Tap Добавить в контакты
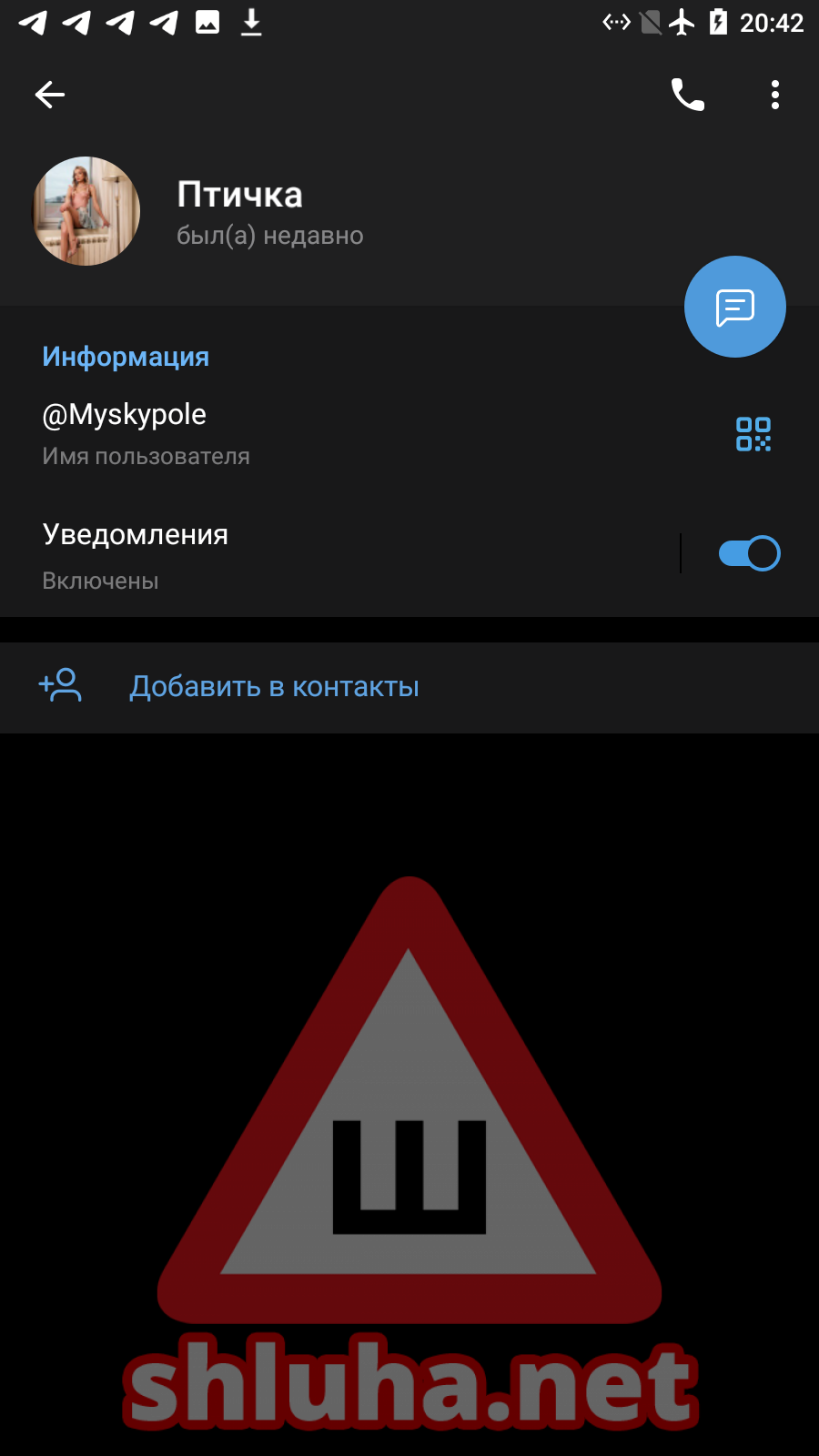The height and width of the screenshot is (1456, 819). coord(274,687)
